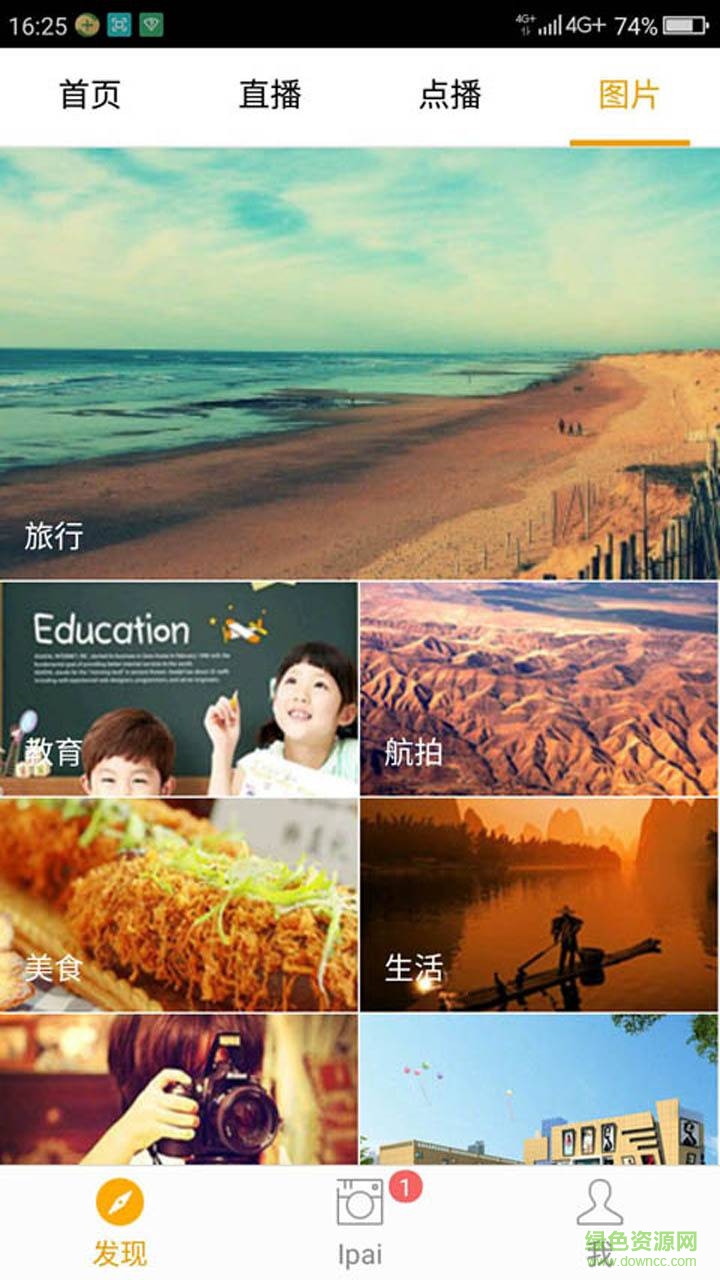The height and width of the screenshot is (1280, 720).
Task: Open the 航拍 aerial photo category
Action: coord(539,689)
